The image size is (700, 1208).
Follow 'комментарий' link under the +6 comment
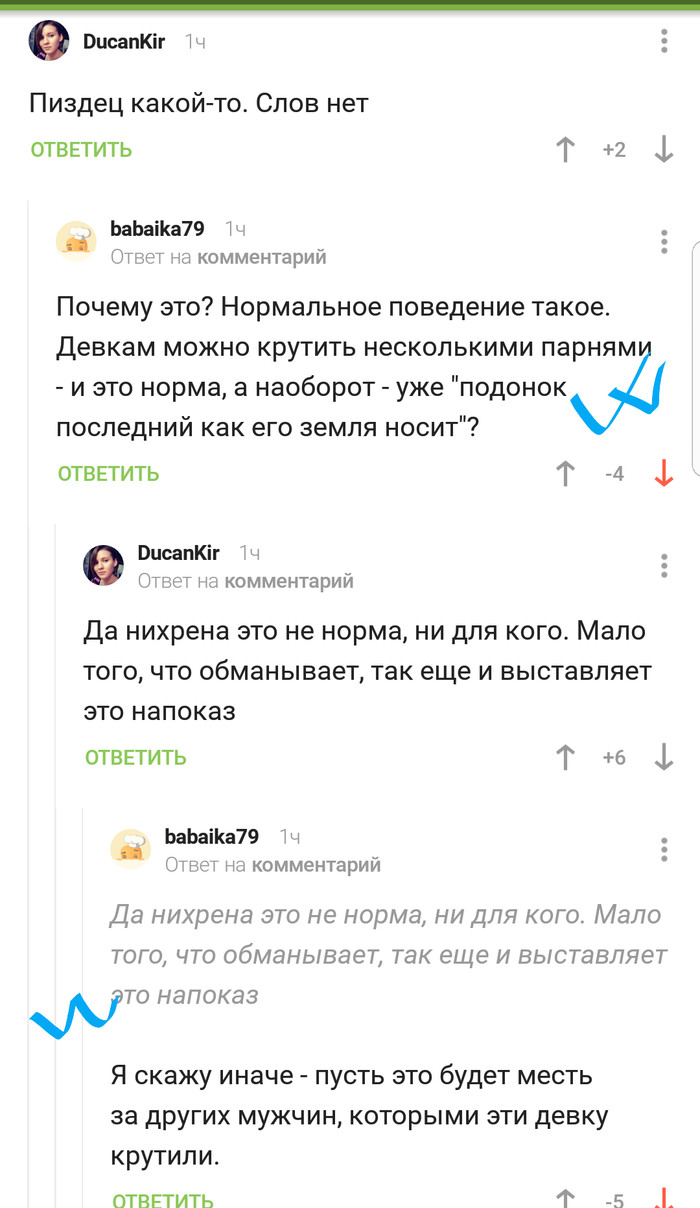coord(289,581)
